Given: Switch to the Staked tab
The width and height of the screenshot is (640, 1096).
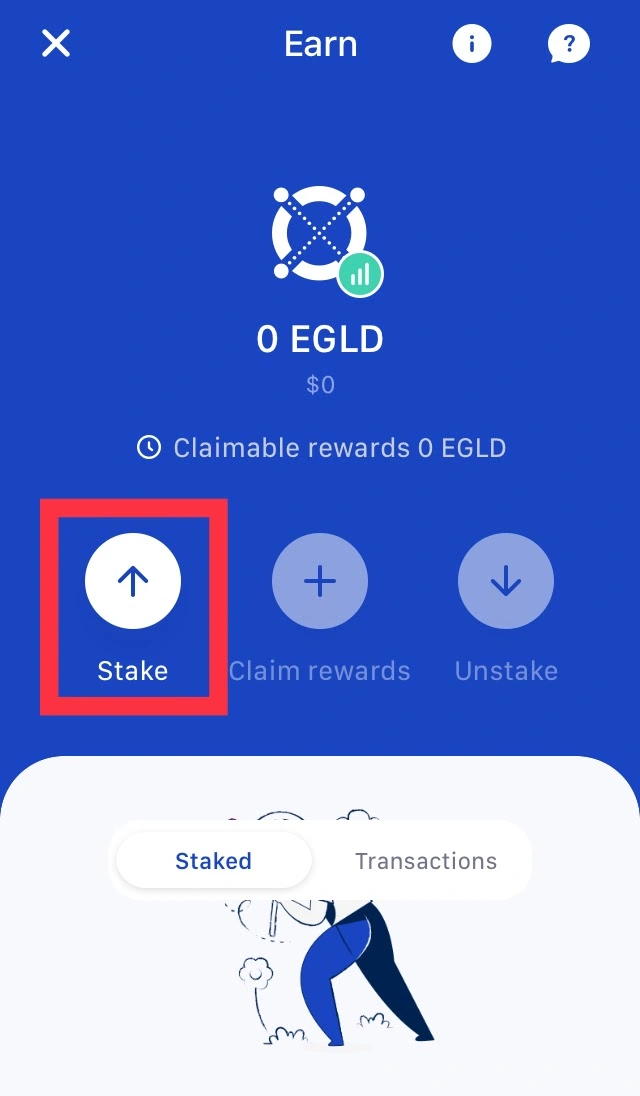Looking at the screenshot, I should pos(213,861).
